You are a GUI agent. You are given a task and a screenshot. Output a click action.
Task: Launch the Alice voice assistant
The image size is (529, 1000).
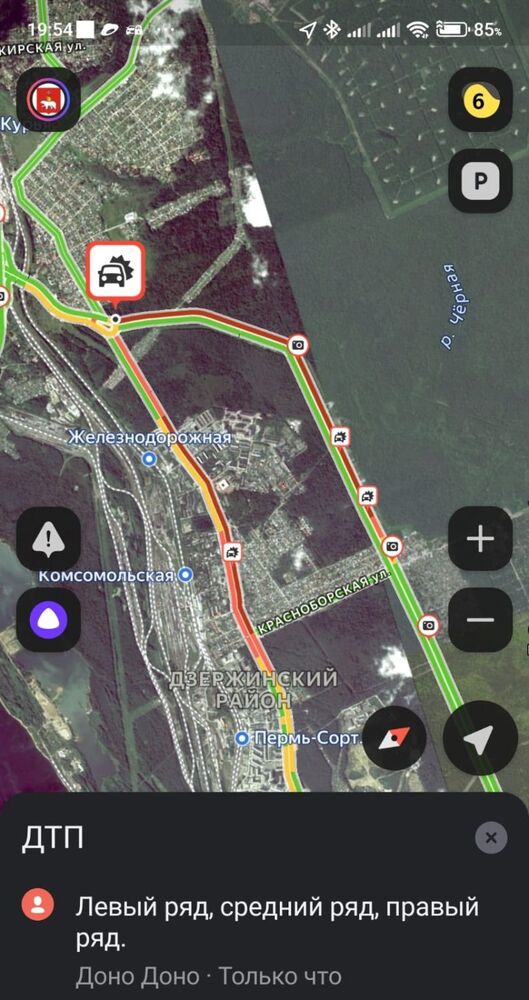click(48, 620)
